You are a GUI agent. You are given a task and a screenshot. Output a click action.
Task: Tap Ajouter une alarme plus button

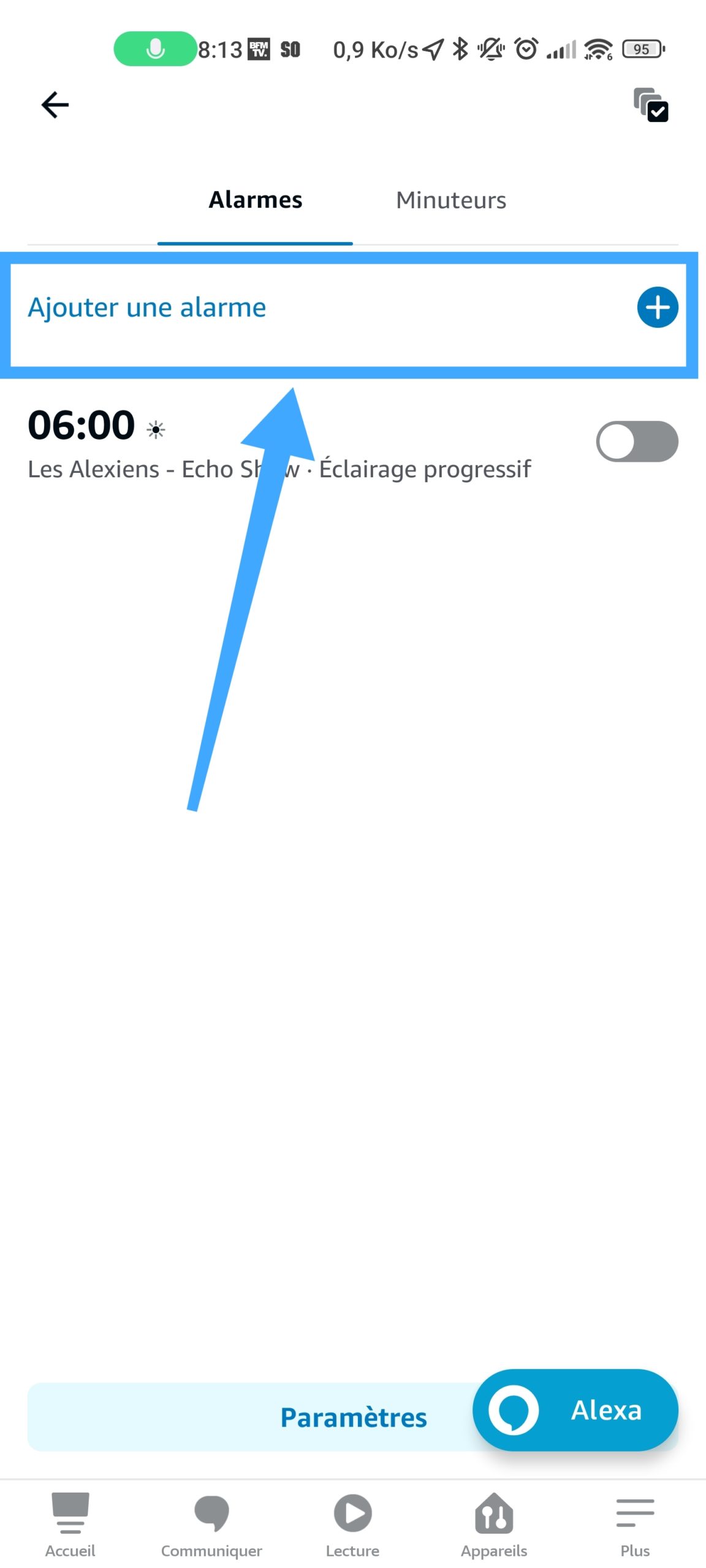click(657, 307)
